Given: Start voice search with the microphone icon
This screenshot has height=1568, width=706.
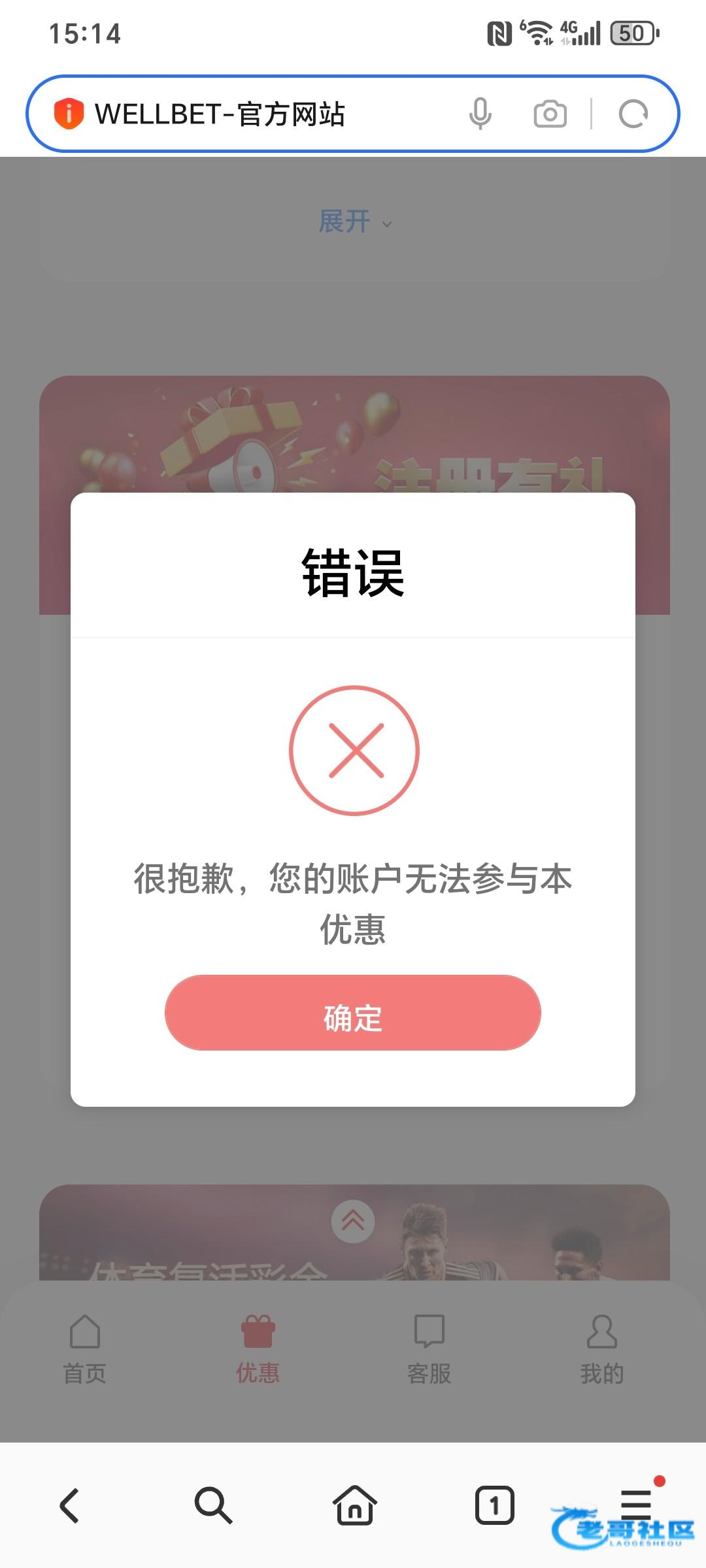Looking at the screenshot, I should (480, 114).
